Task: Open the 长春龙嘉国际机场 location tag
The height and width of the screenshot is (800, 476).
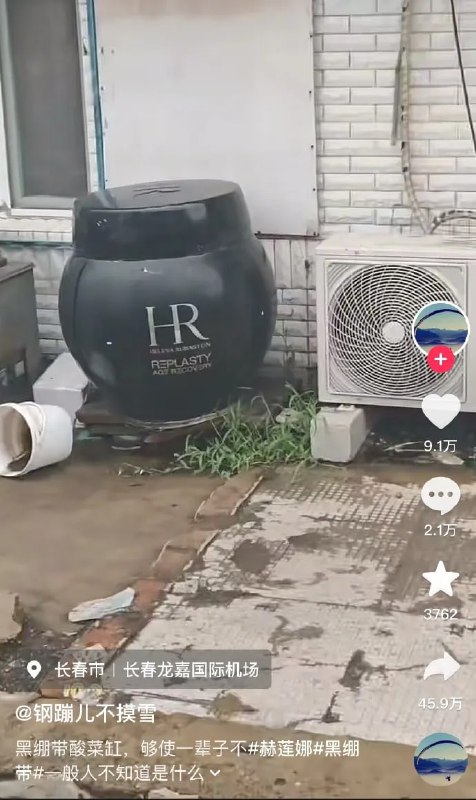Action: click(191, 669)
